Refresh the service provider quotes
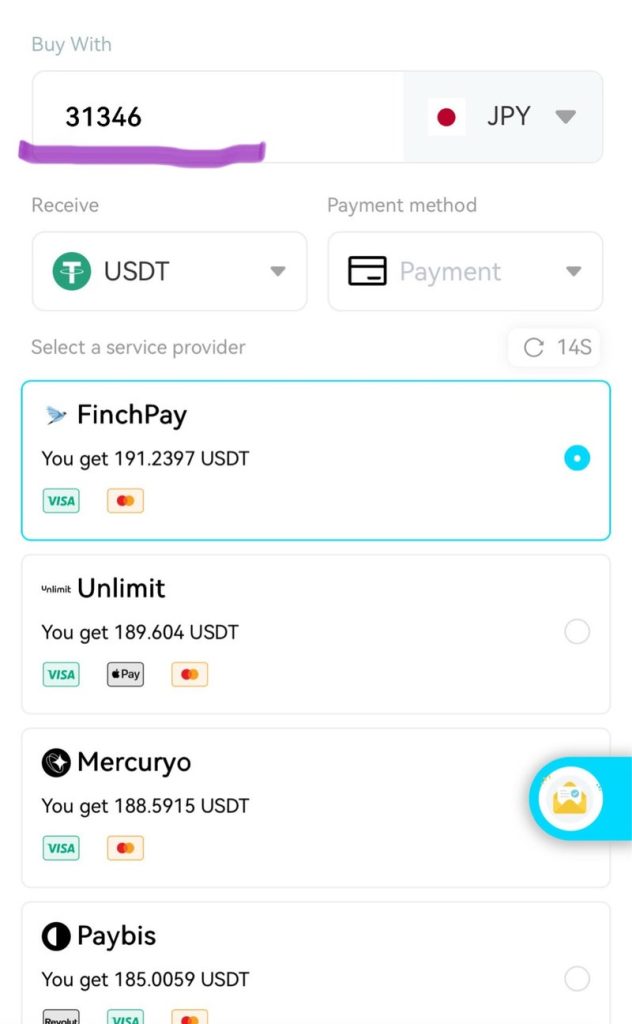The width and height of the screenshot is (632, 1024). tap(557, 347)
